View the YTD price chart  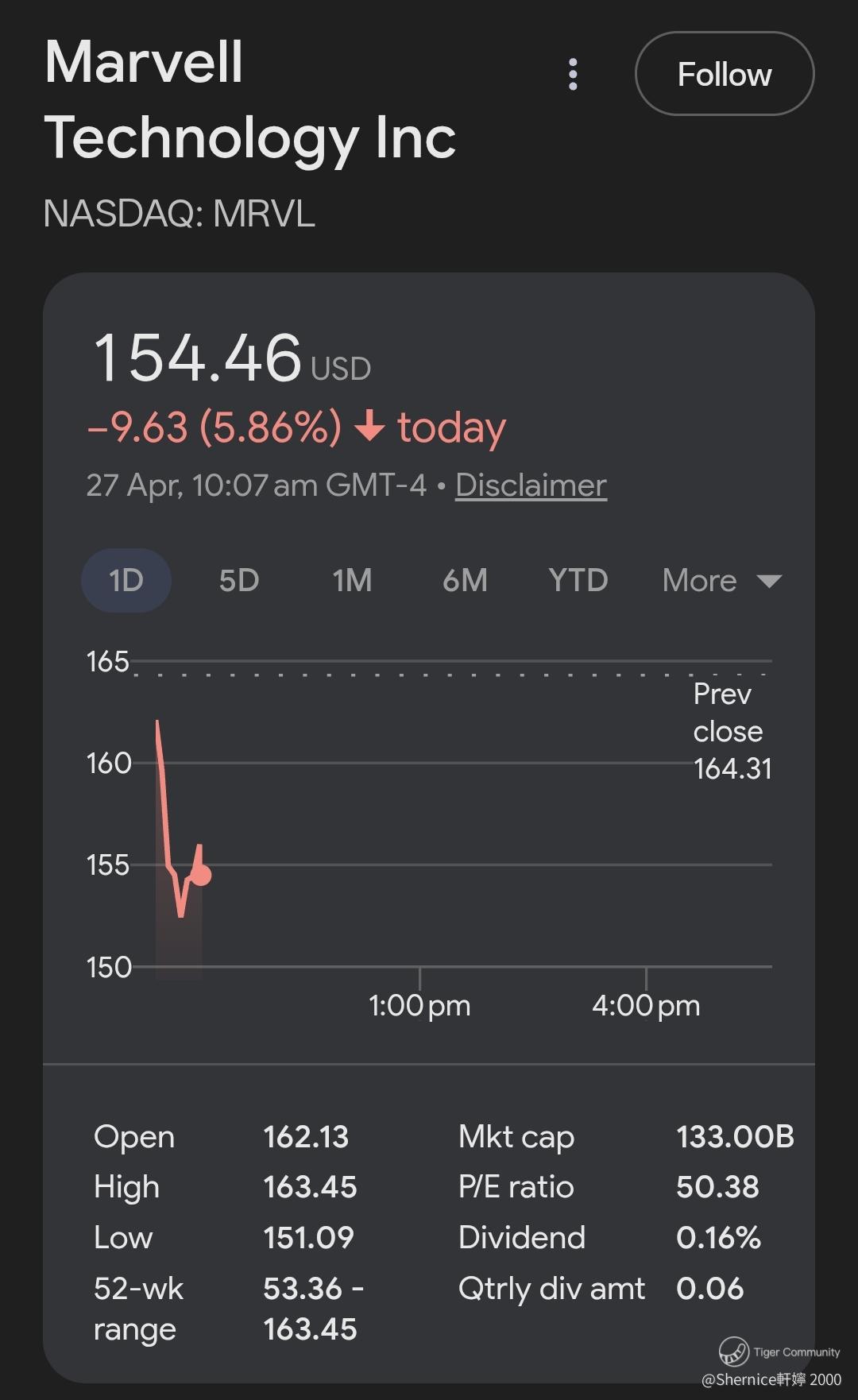coord(578,580)
